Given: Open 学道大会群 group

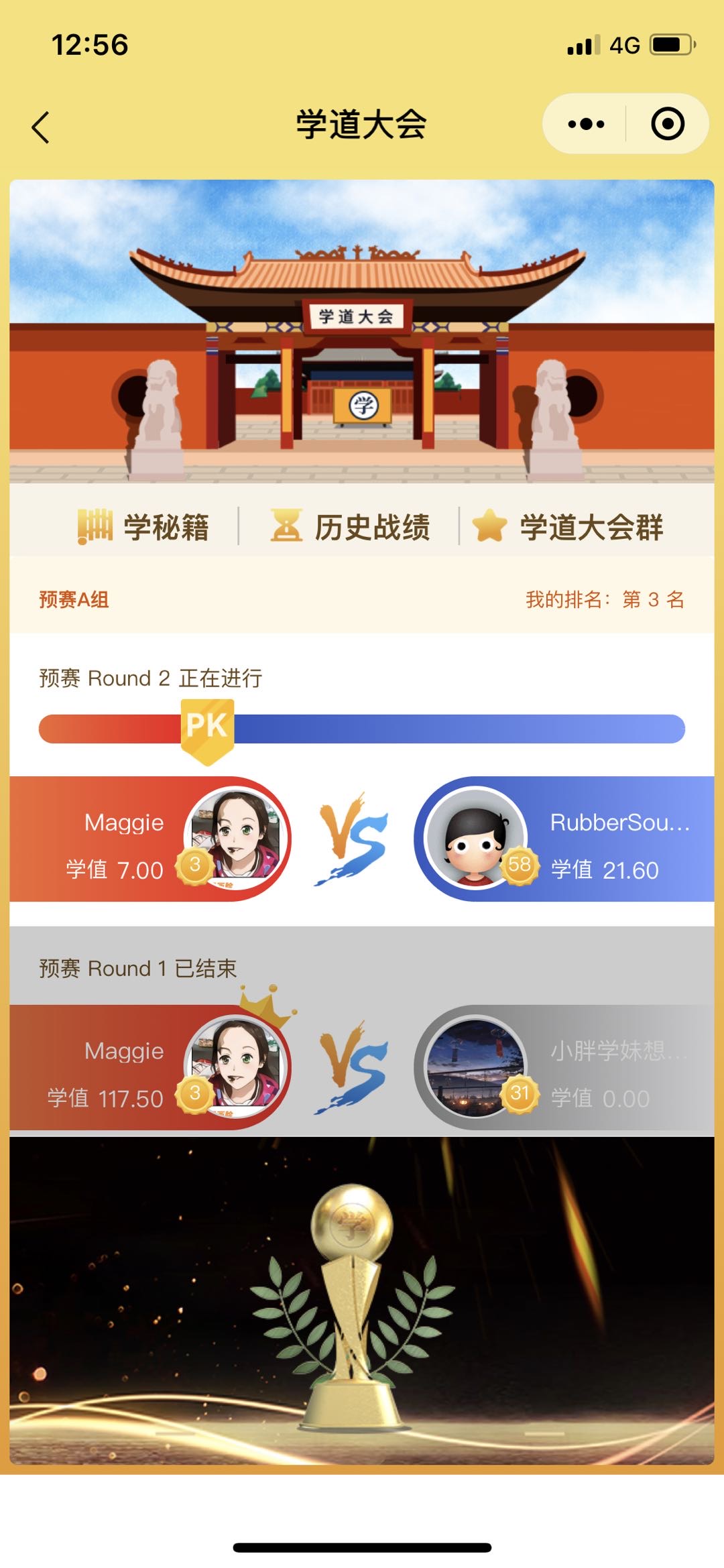Looking at the screenshot, I should click(568, 527).
